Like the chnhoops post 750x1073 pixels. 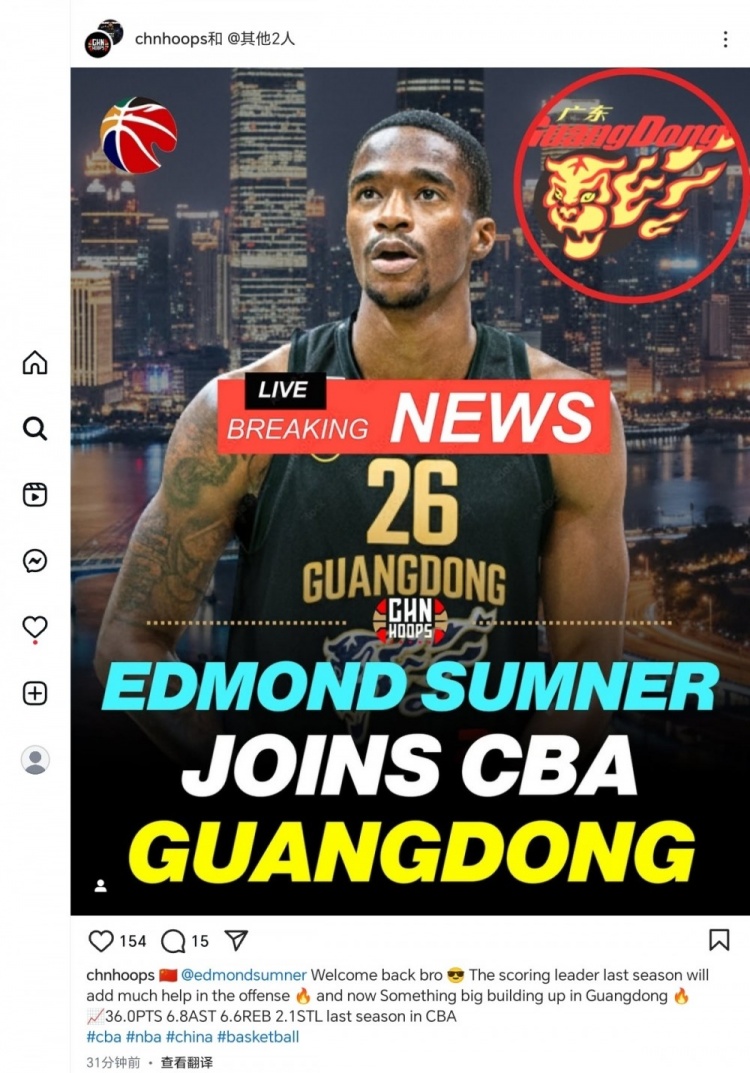pos(101,941)
